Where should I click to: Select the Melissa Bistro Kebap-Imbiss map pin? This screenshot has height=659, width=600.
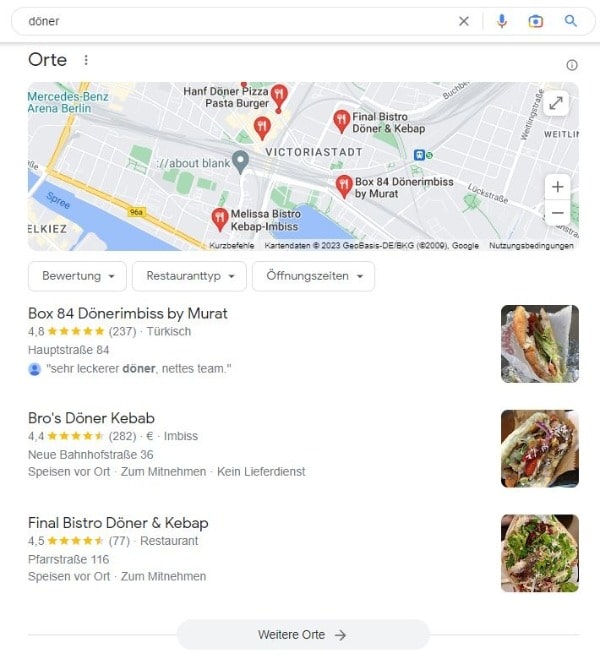[x=219, y=216]
